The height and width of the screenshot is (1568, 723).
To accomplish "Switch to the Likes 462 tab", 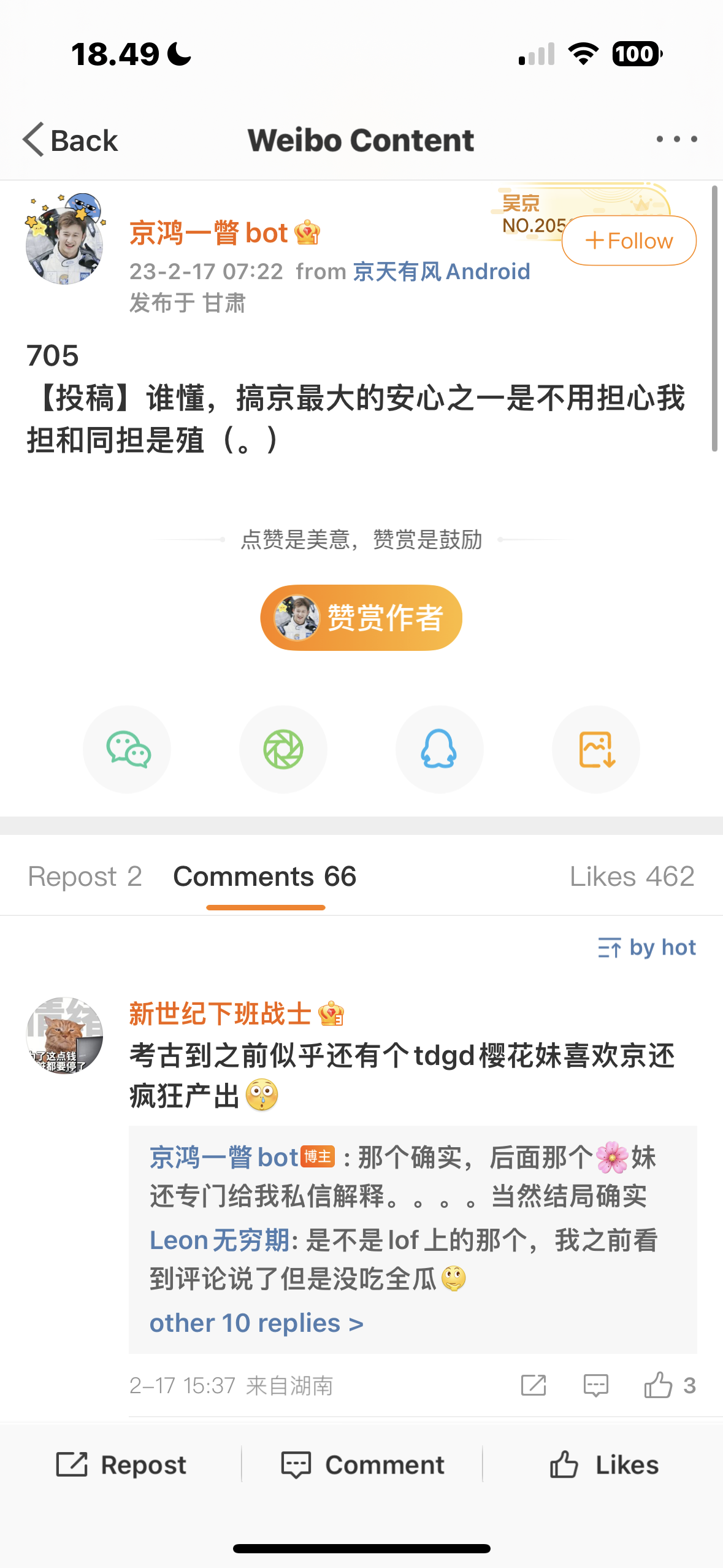I will click(x=632, y=877).
